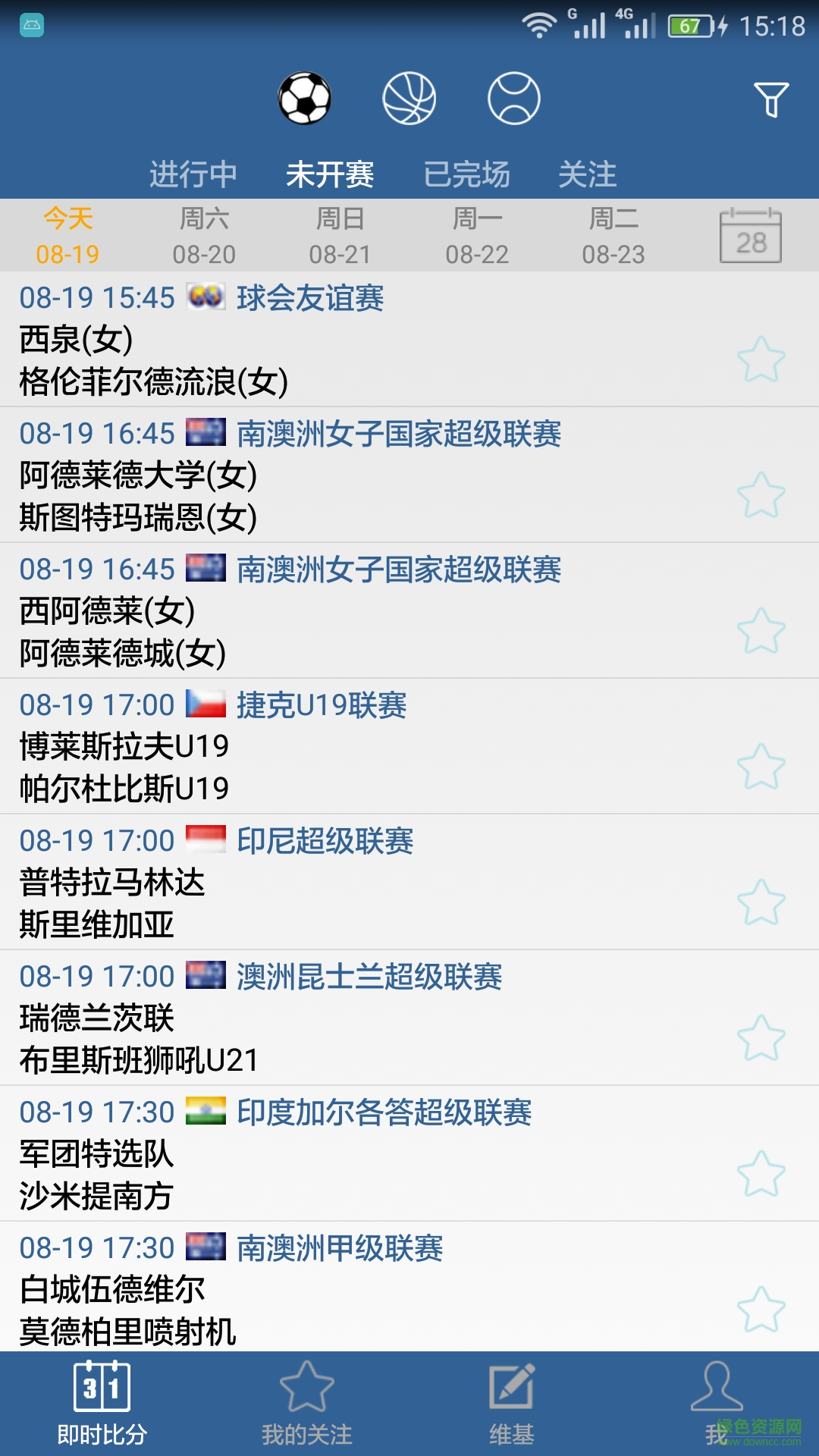This screenshot has height=1456, width=819.
Task: Favorite the 博莱斯拉夫U19 match
Action: [761, 767]
